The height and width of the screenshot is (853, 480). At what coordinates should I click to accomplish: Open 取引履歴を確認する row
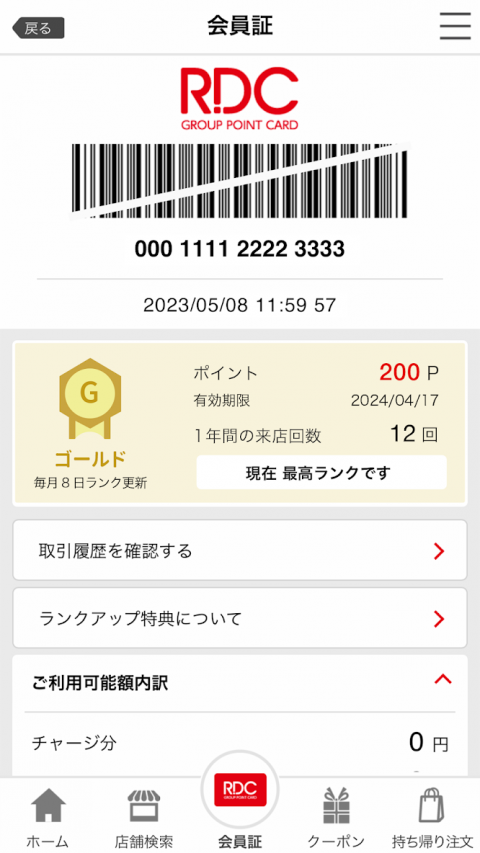[x=240, y=551]
